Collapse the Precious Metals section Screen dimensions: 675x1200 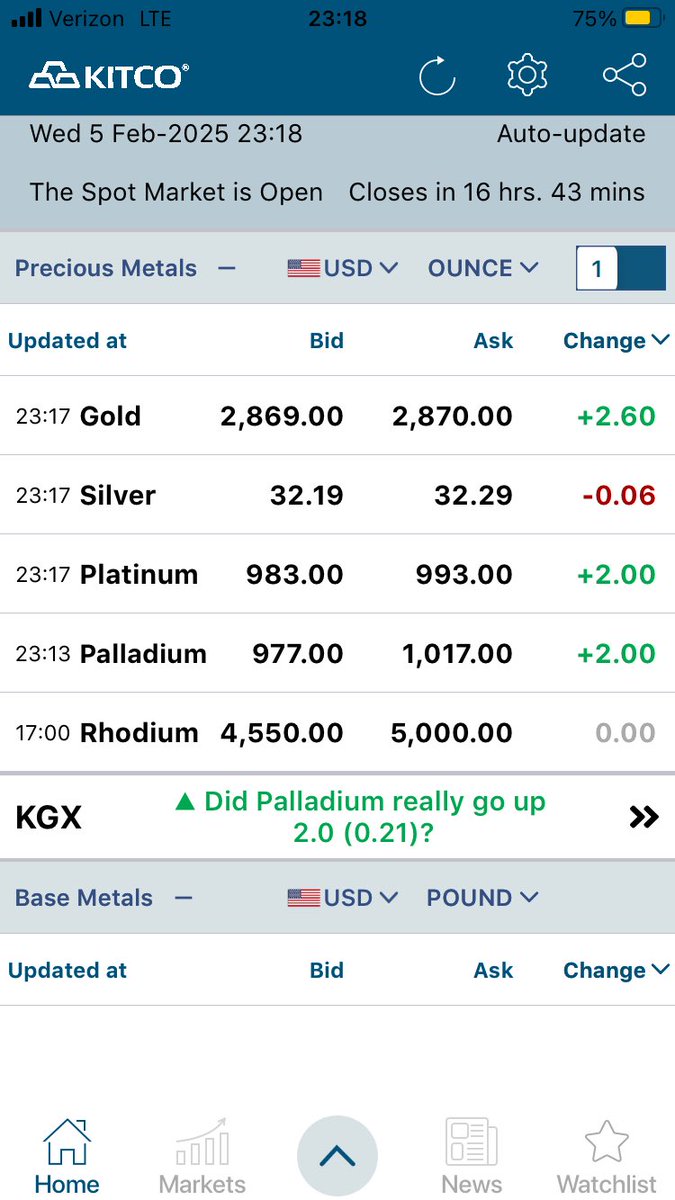pyautogui.click(x=226, y=268)
